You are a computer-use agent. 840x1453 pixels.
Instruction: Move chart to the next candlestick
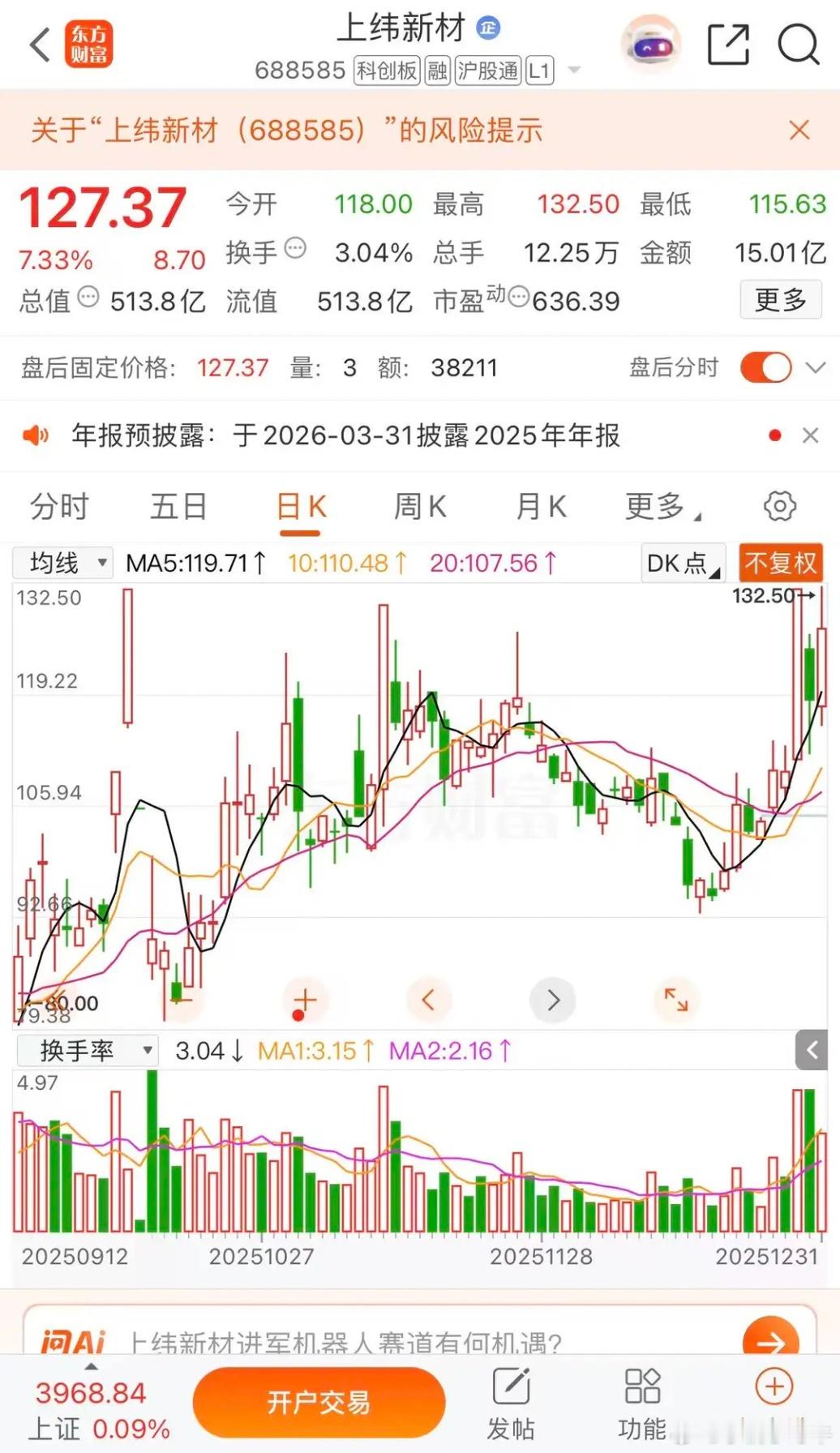pyautogui.click(x=552, y=1000)
